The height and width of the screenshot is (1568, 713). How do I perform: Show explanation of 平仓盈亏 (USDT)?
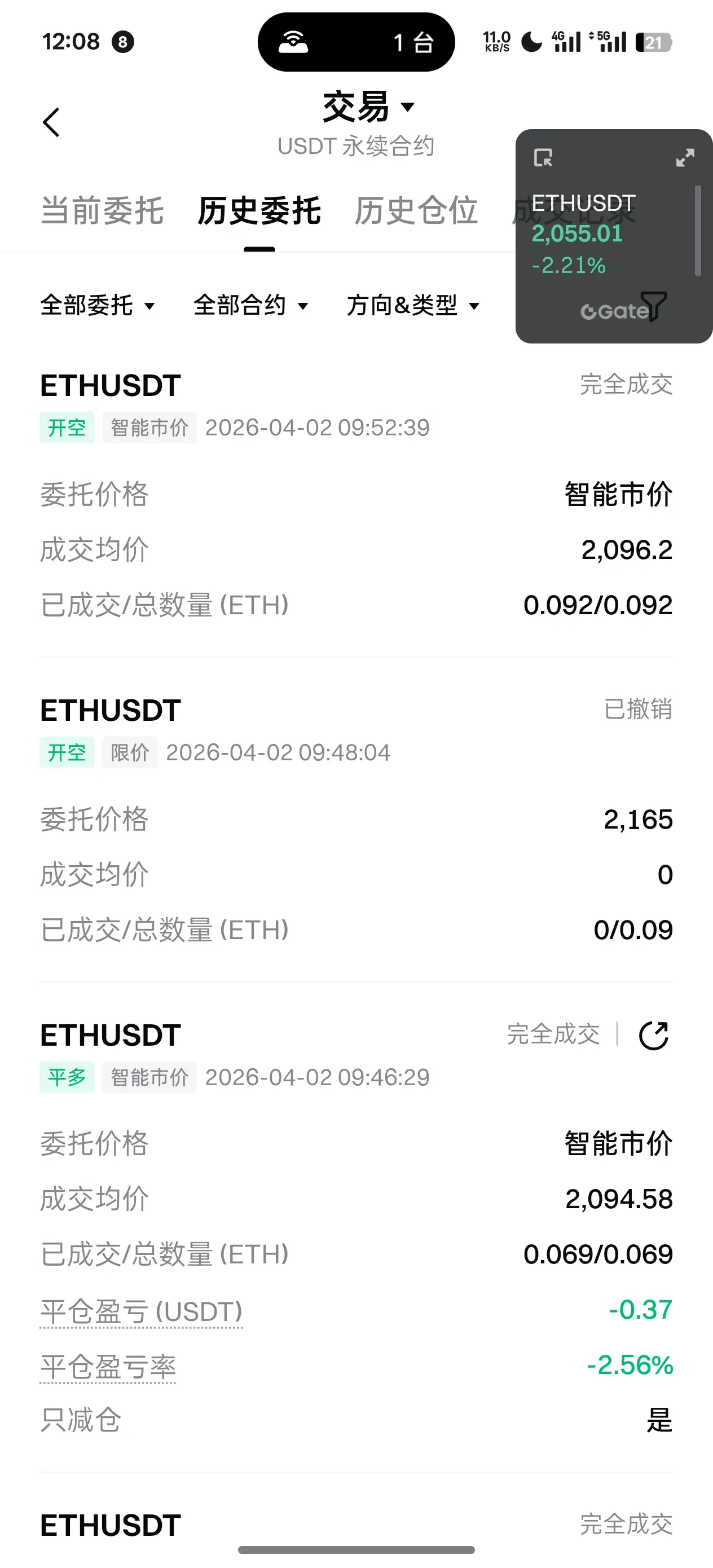pyautogui.click(x=141, y=1311)
